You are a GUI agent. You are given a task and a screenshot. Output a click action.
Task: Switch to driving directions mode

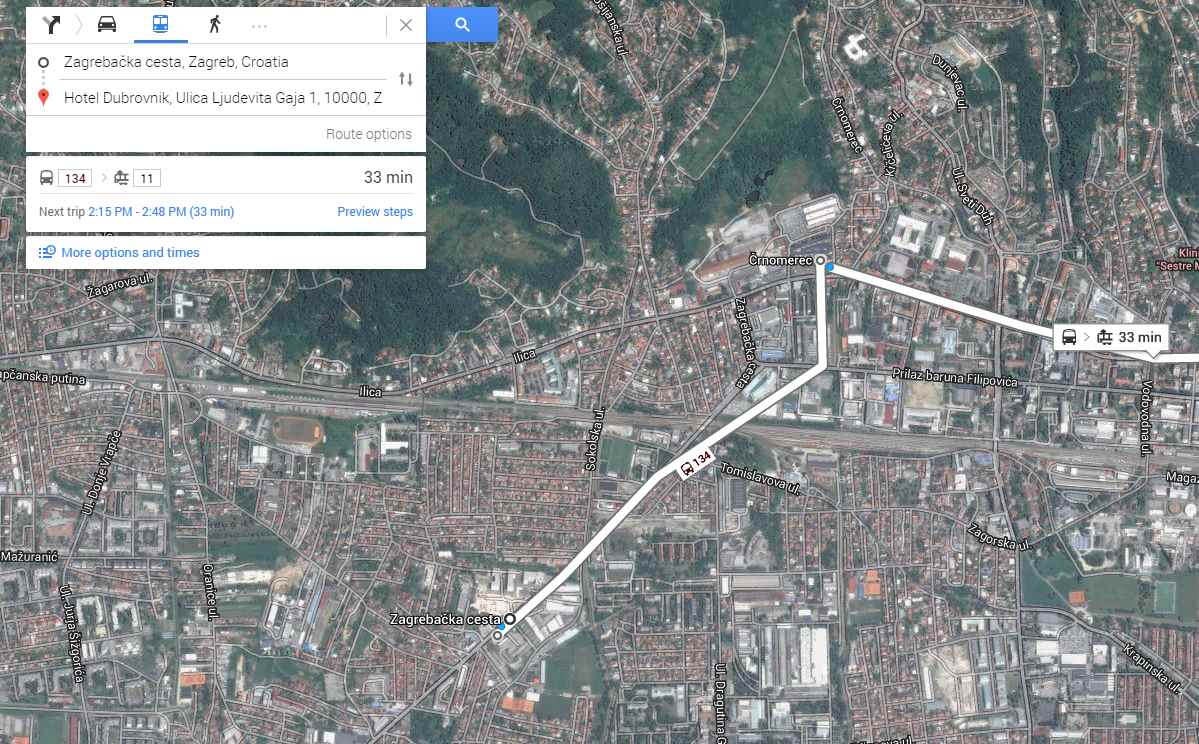107,25
